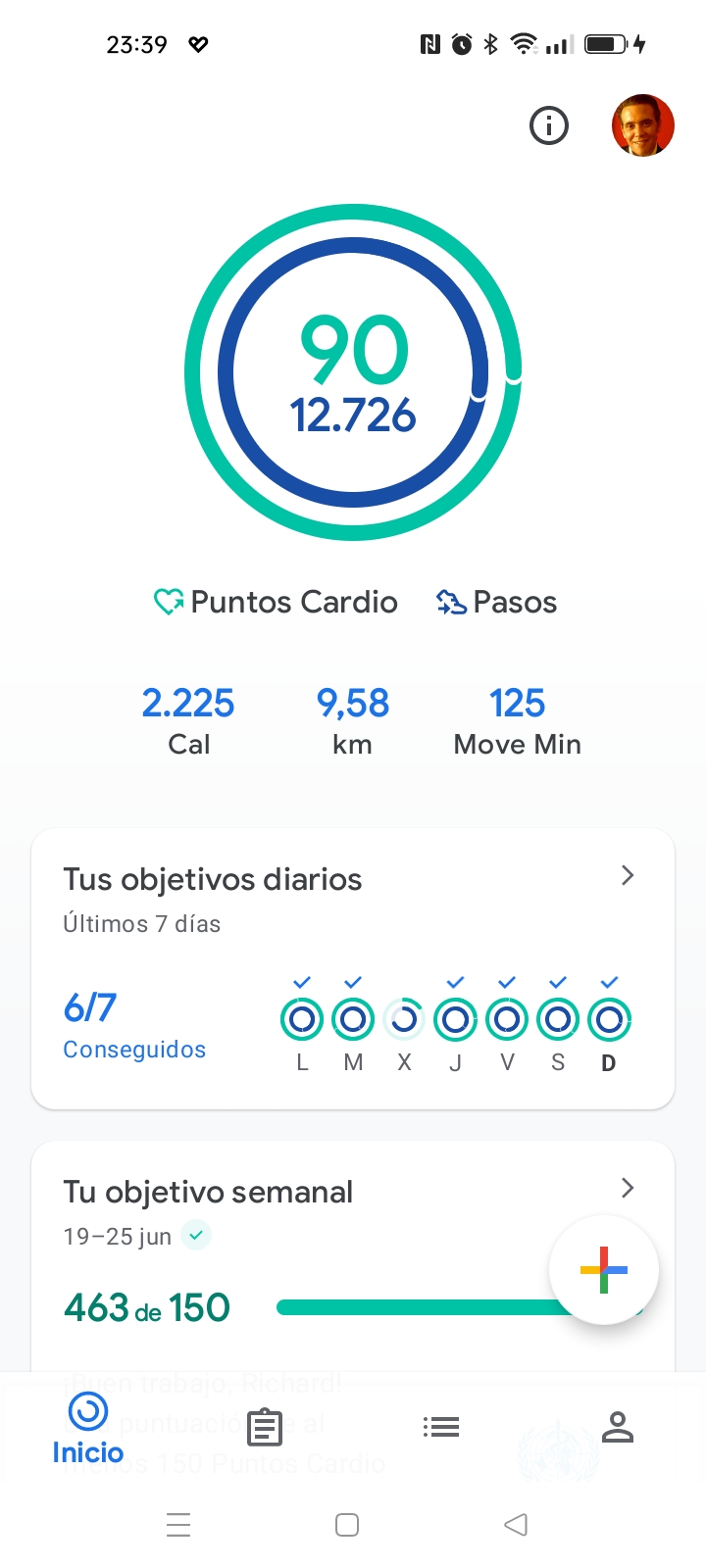
Task: Add an activity with the plus button
Action: 603,1269
